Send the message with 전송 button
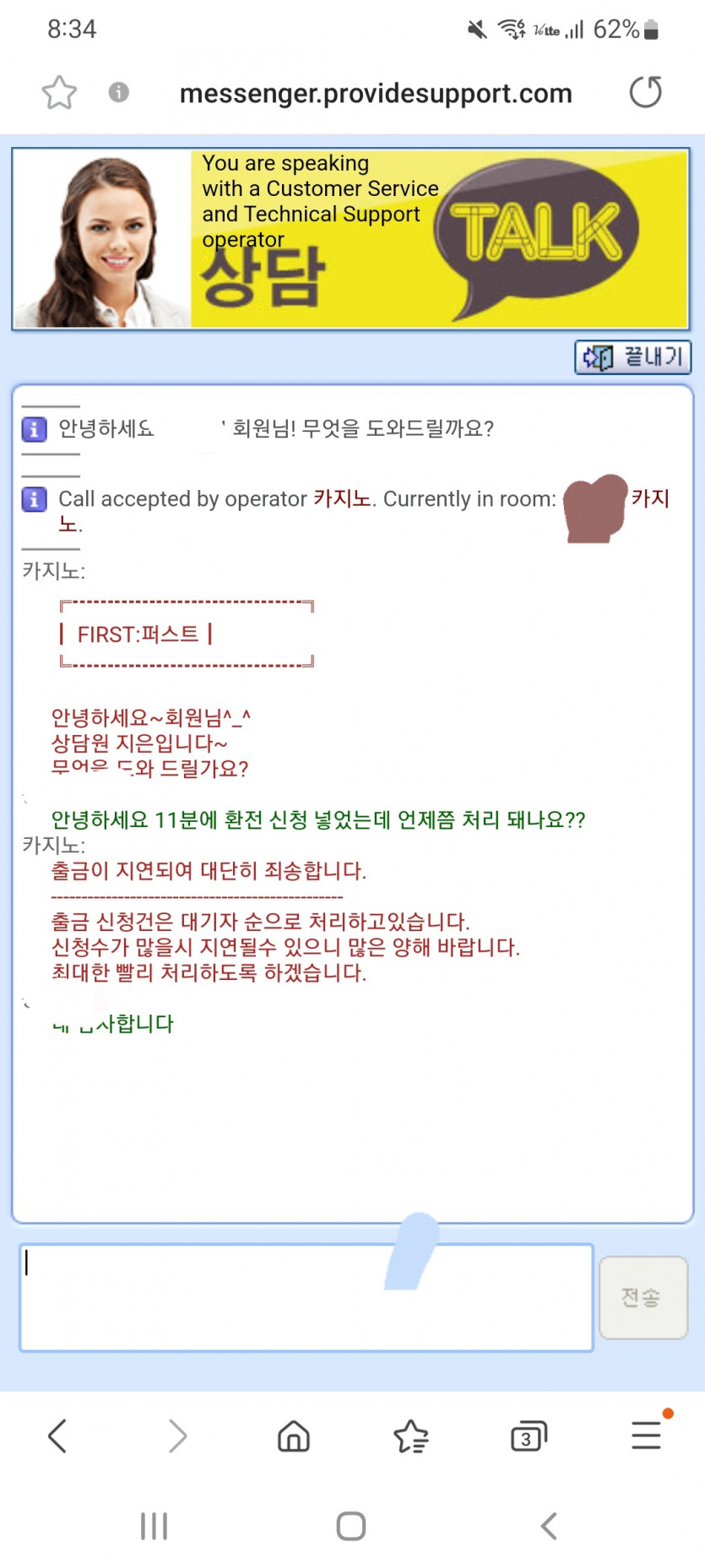Image resolution: width=705 pixels, height=1568 pixels. coord(643,1298)
